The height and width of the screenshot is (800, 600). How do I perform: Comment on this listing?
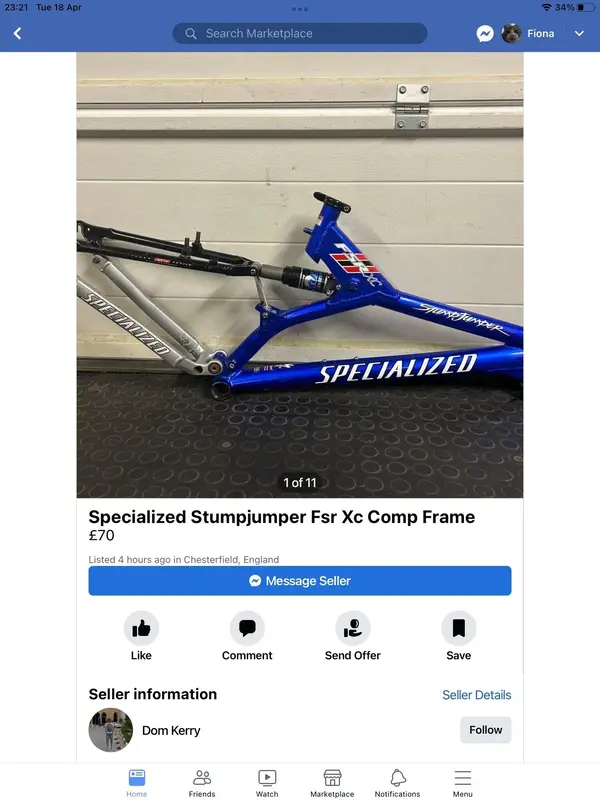point(247,636)
